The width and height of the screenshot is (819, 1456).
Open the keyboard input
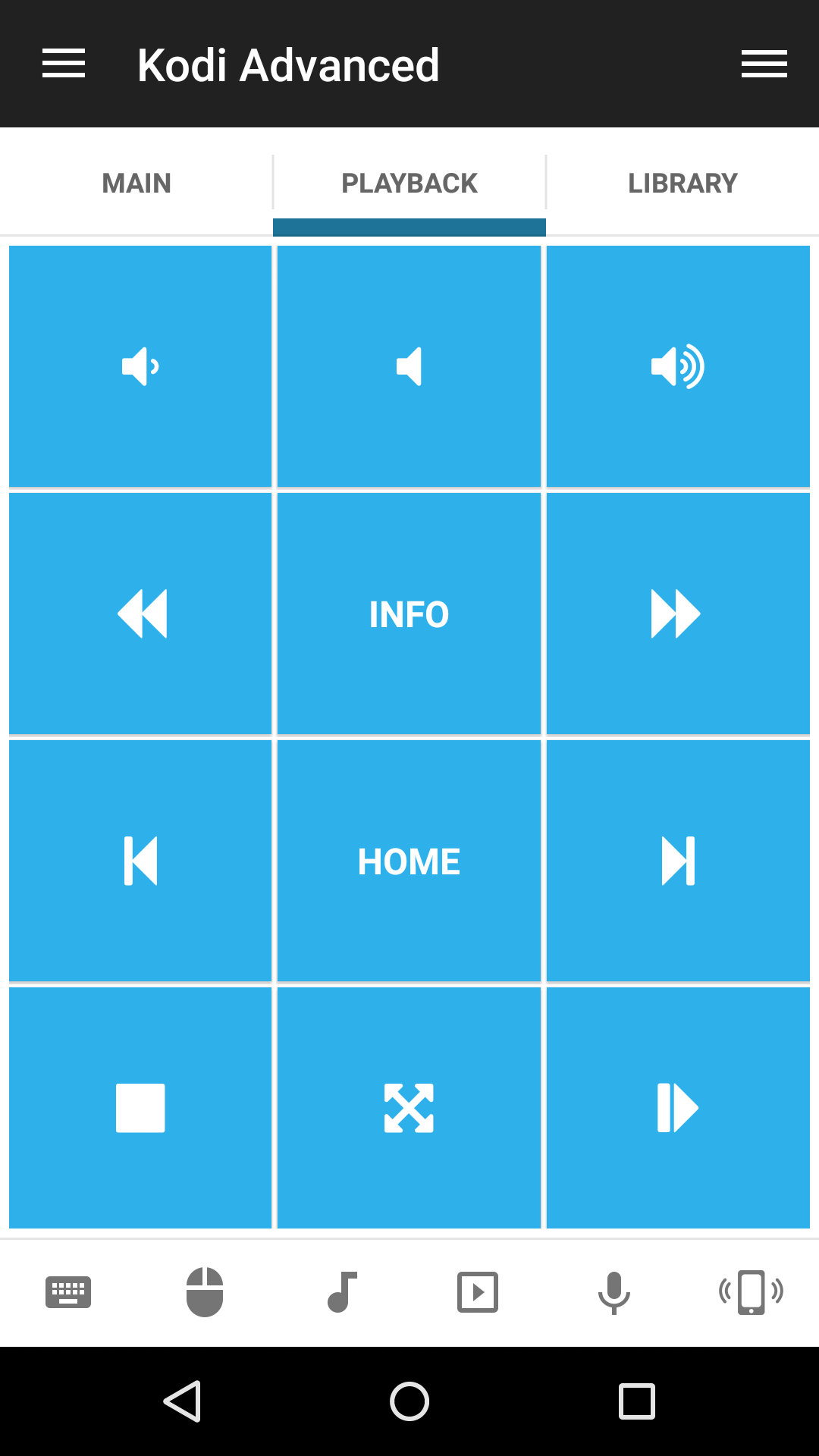(68, 1292)
